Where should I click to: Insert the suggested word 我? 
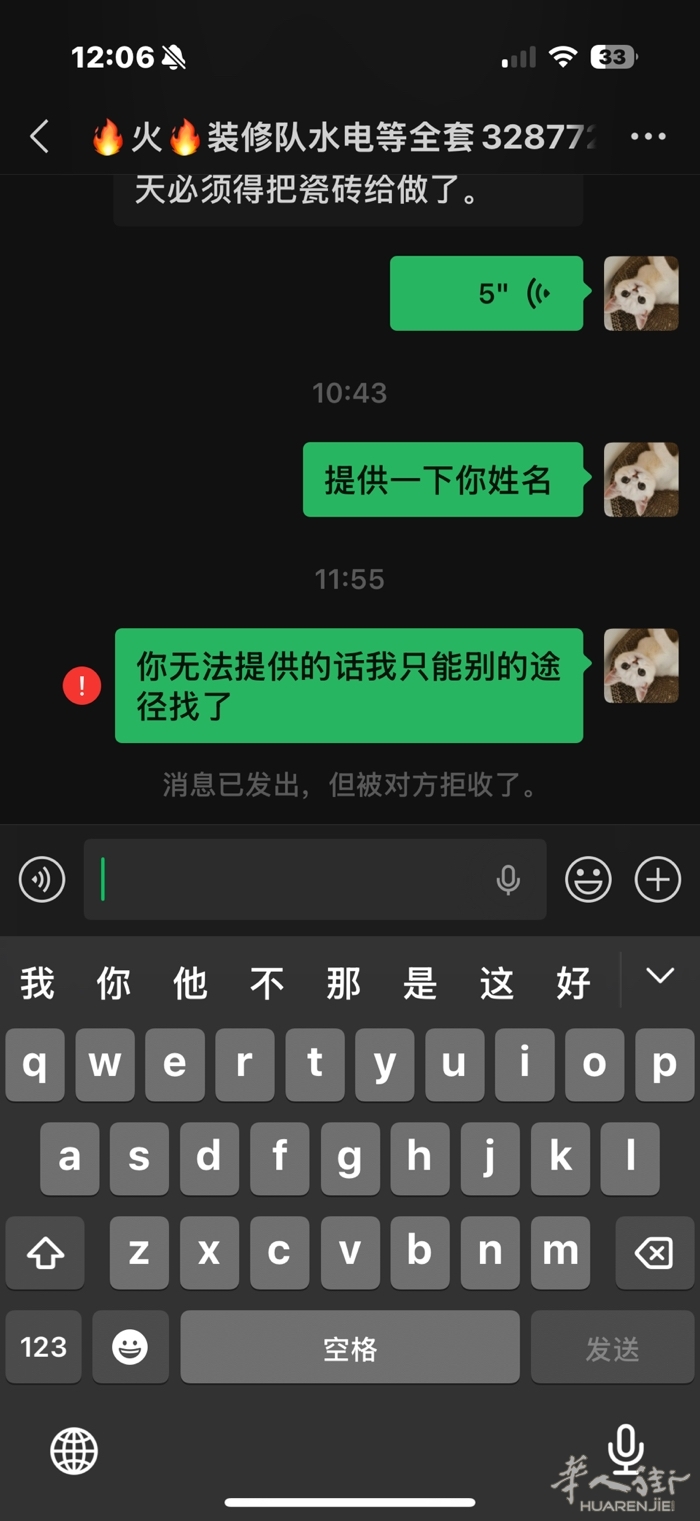(x=37, y=984)
